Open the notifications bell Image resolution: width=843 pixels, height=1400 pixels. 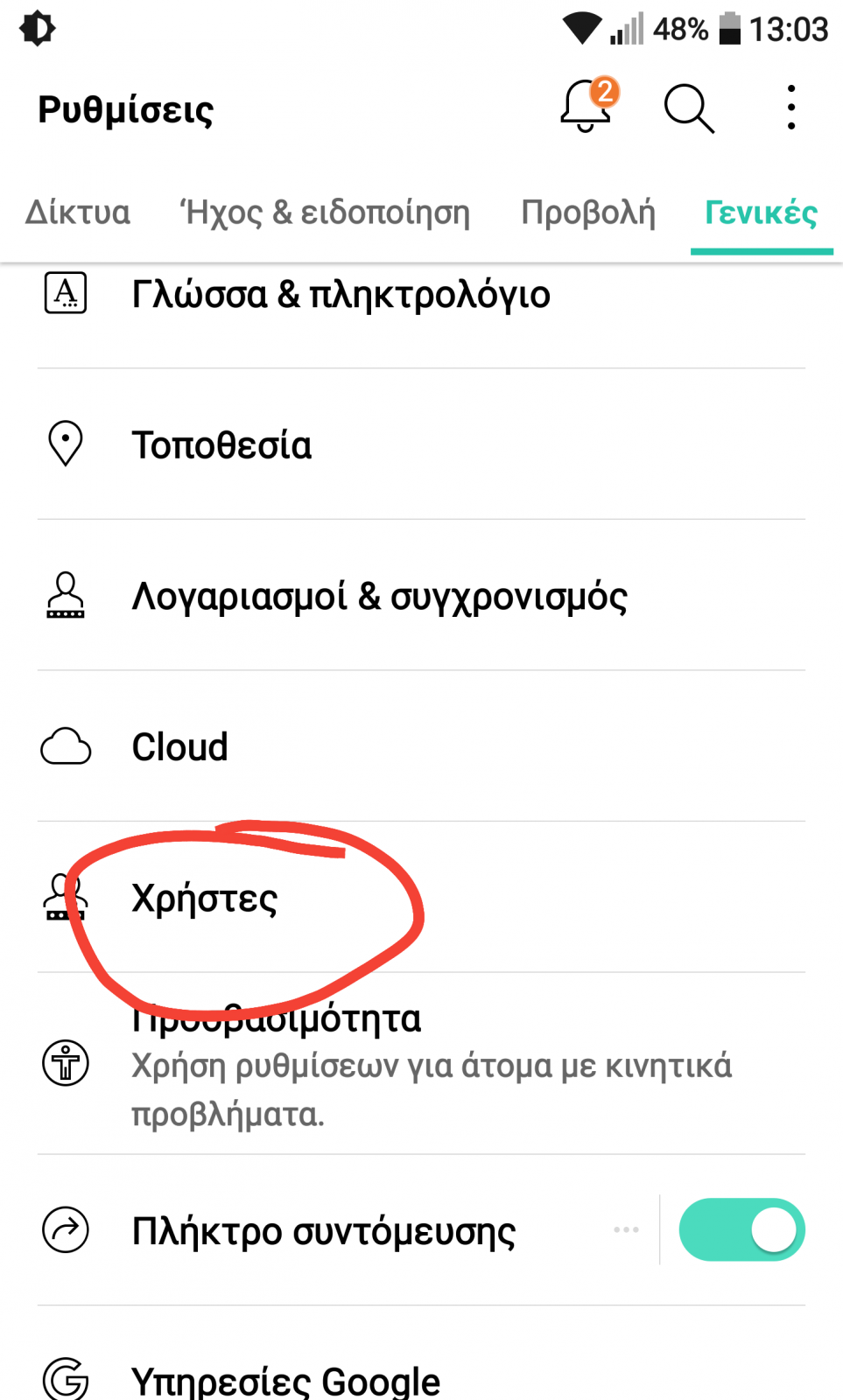click(589, 105)
